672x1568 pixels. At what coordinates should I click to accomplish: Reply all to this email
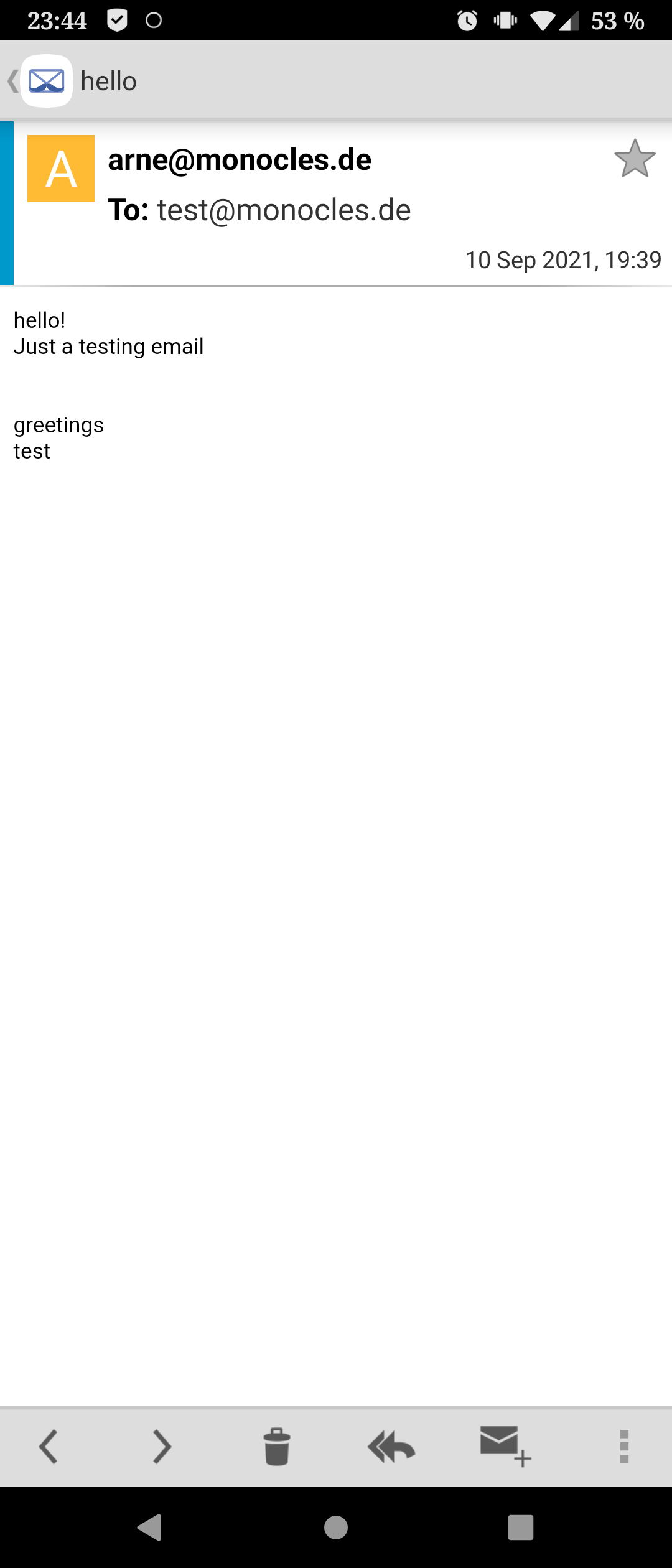click(391, 1446)
